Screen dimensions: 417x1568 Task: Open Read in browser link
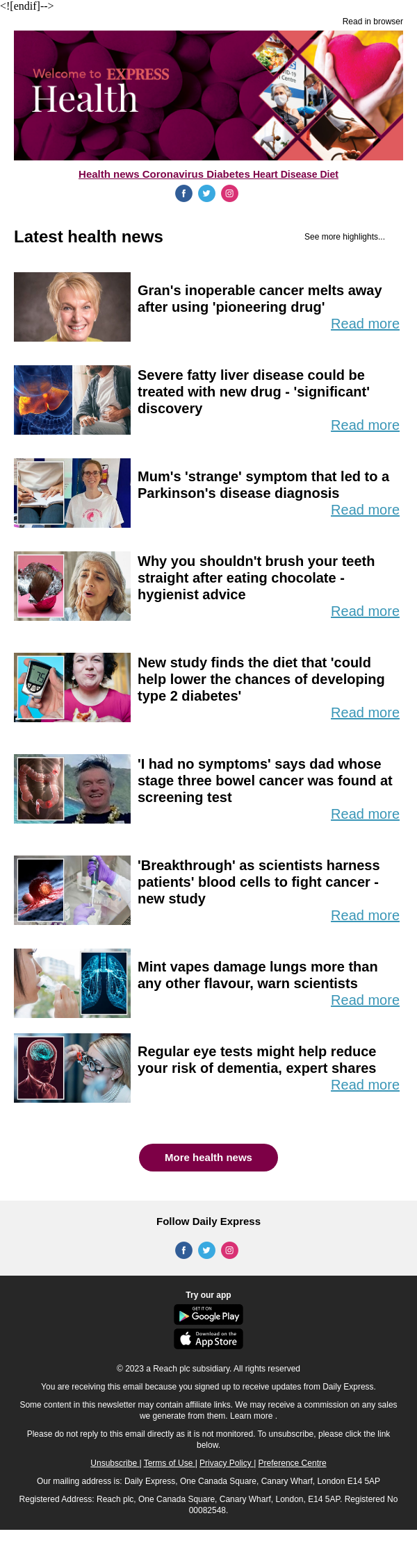coord(372,22)
